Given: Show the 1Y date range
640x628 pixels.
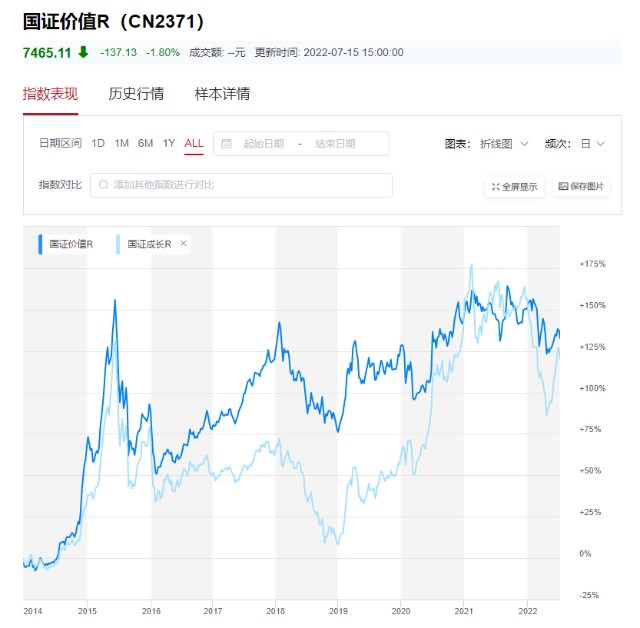Looking at the screenshot, I should tap(169, 143).
